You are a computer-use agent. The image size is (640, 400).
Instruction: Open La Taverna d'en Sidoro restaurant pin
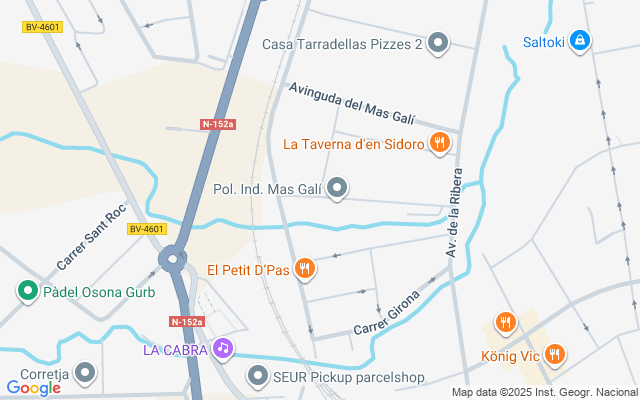[x=438, y=143]
